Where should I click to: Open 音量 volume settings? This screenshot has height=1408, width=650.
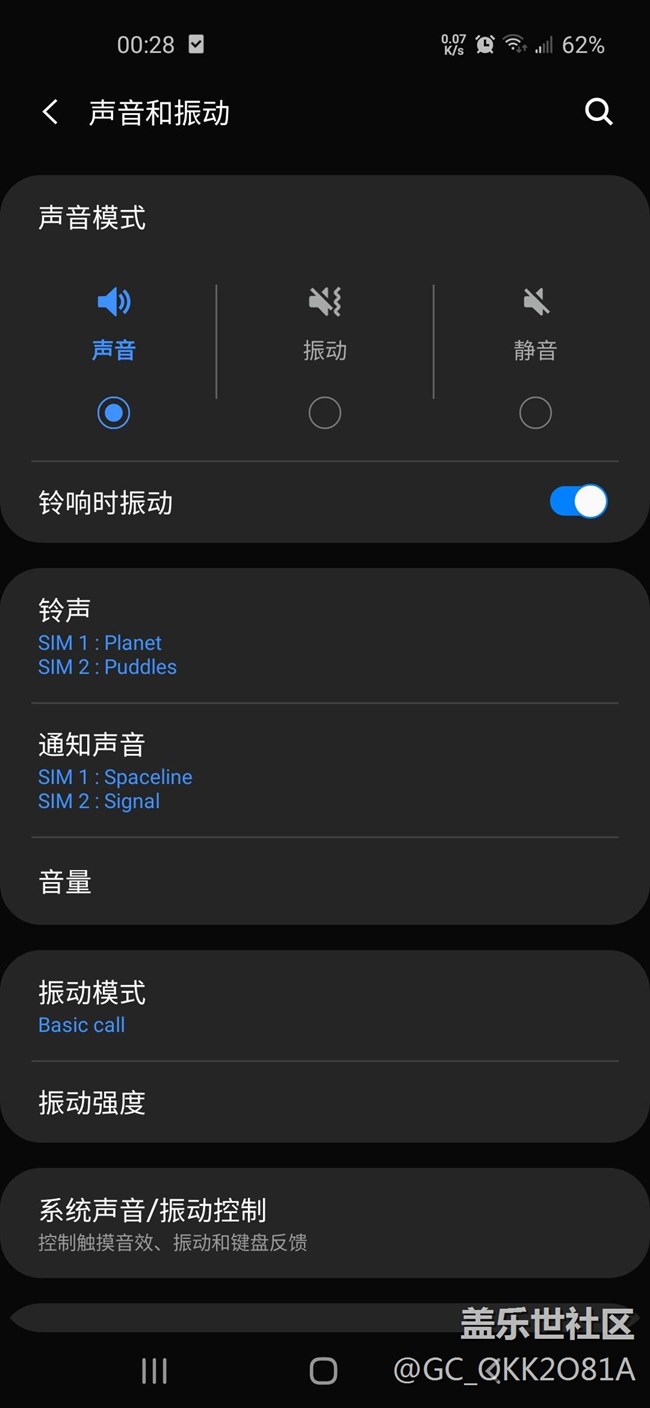(x=325, y=881)
